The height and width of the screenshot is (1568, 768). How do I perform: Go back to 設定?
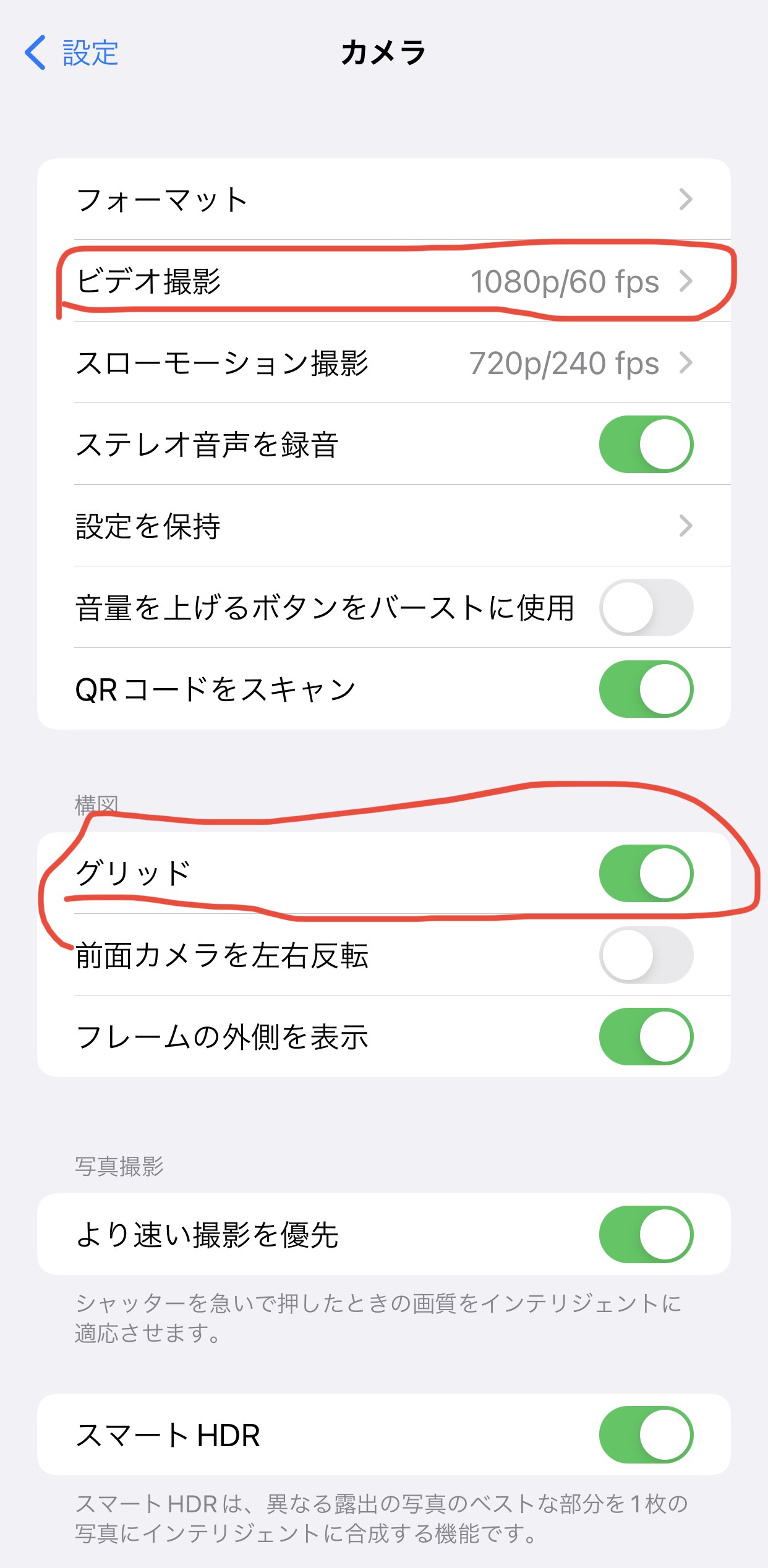click(71, 53)
